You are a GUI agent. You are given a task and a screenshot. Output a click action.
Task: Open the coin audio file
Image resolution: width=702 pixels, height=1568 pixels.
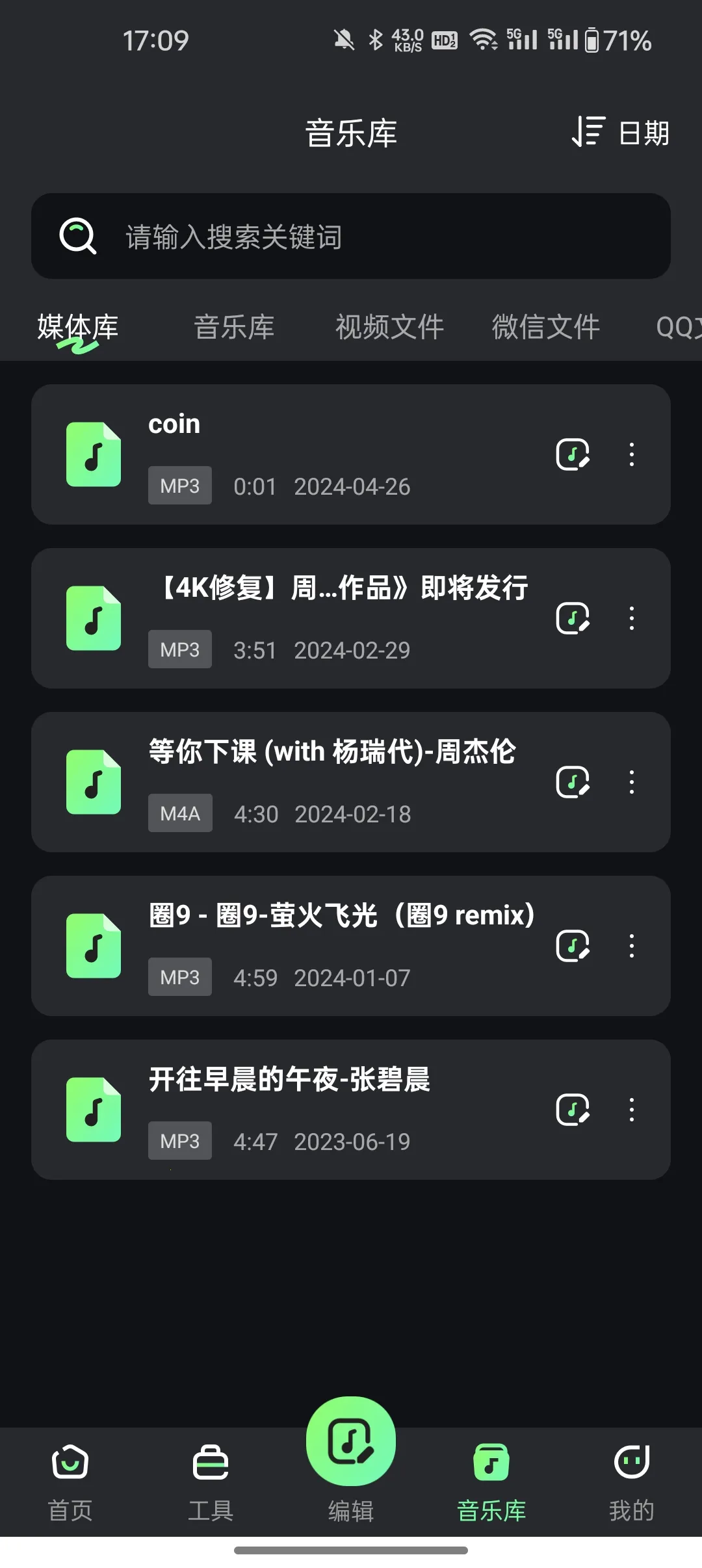292,454
